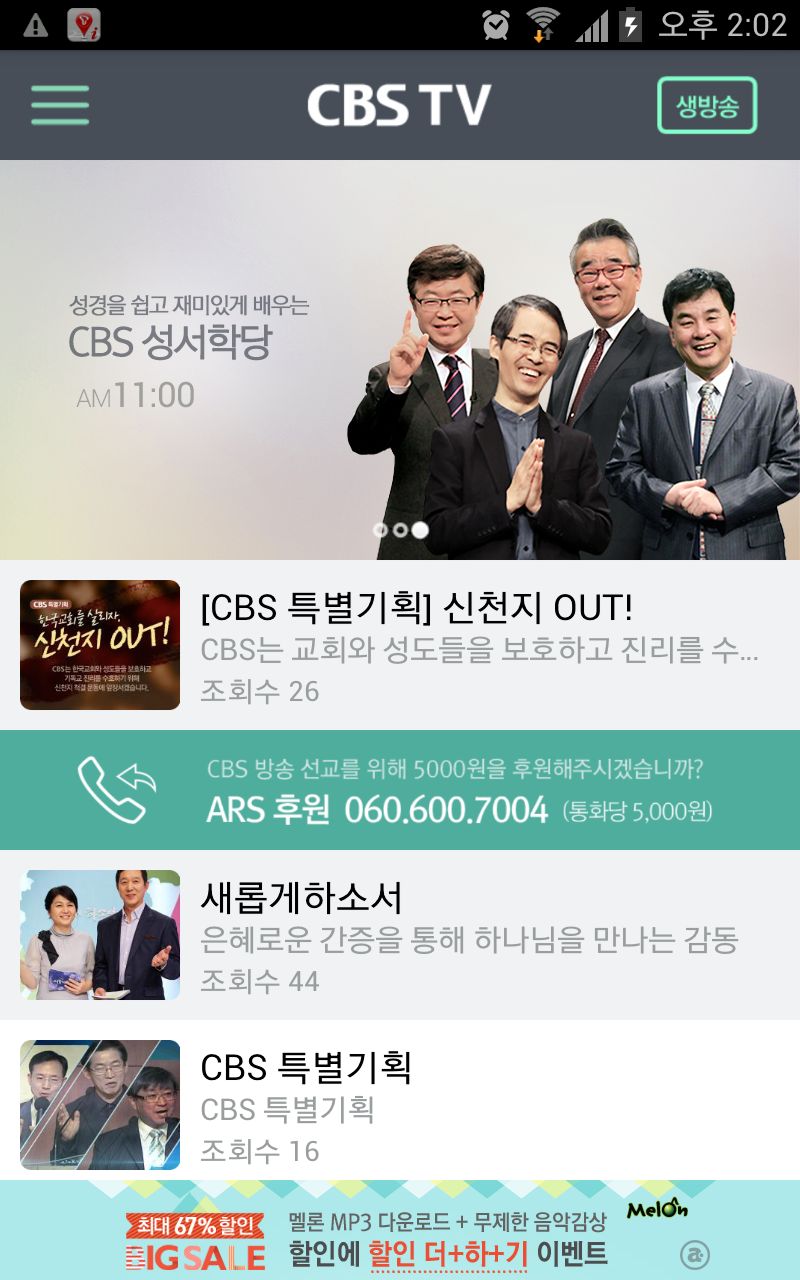Open the Melon MP3 sale ad banner
This screenshot has width=800, height=1280.
[x=400, y=1232]
